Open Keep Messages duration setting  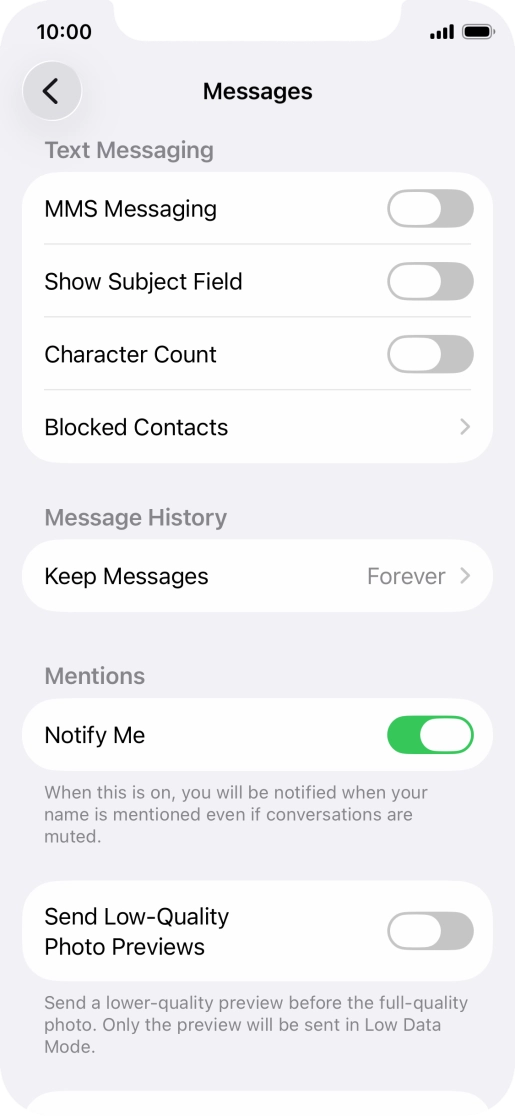click(258, 576)
